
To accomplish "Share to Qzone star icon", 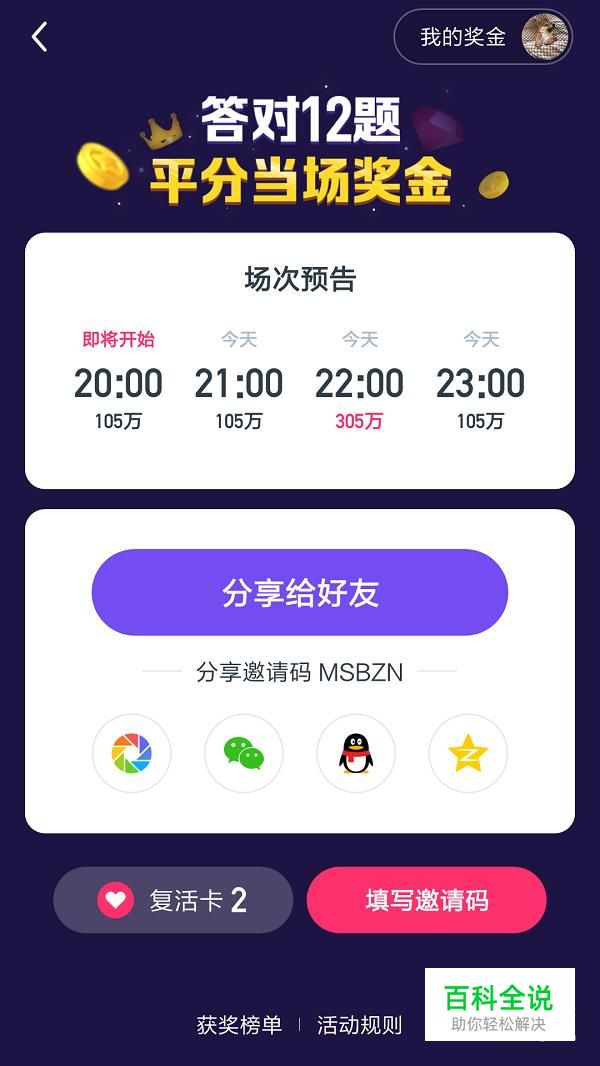I will (468, 753).
